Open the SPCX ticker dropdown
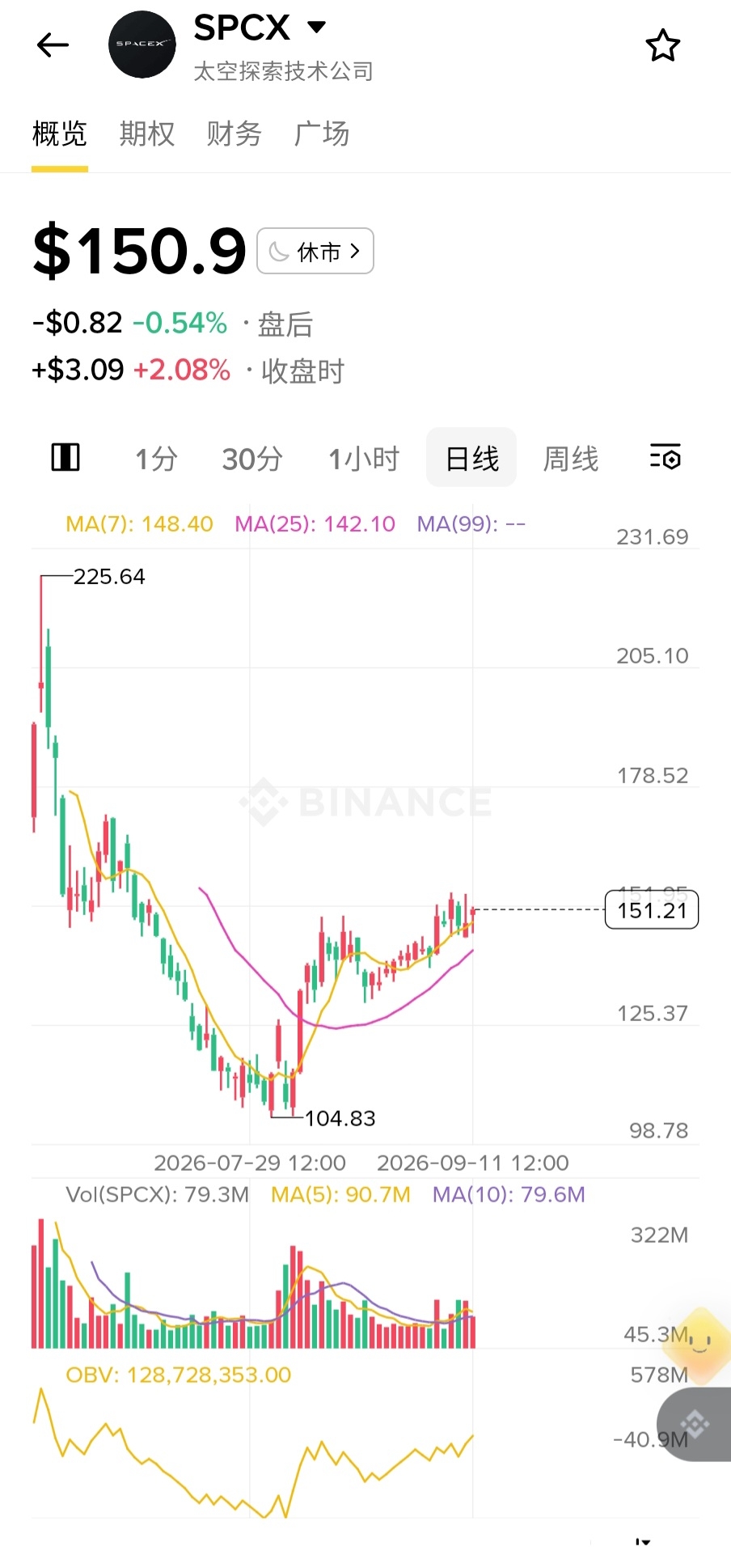This screenshot has height=1568, width=731. 316,28
